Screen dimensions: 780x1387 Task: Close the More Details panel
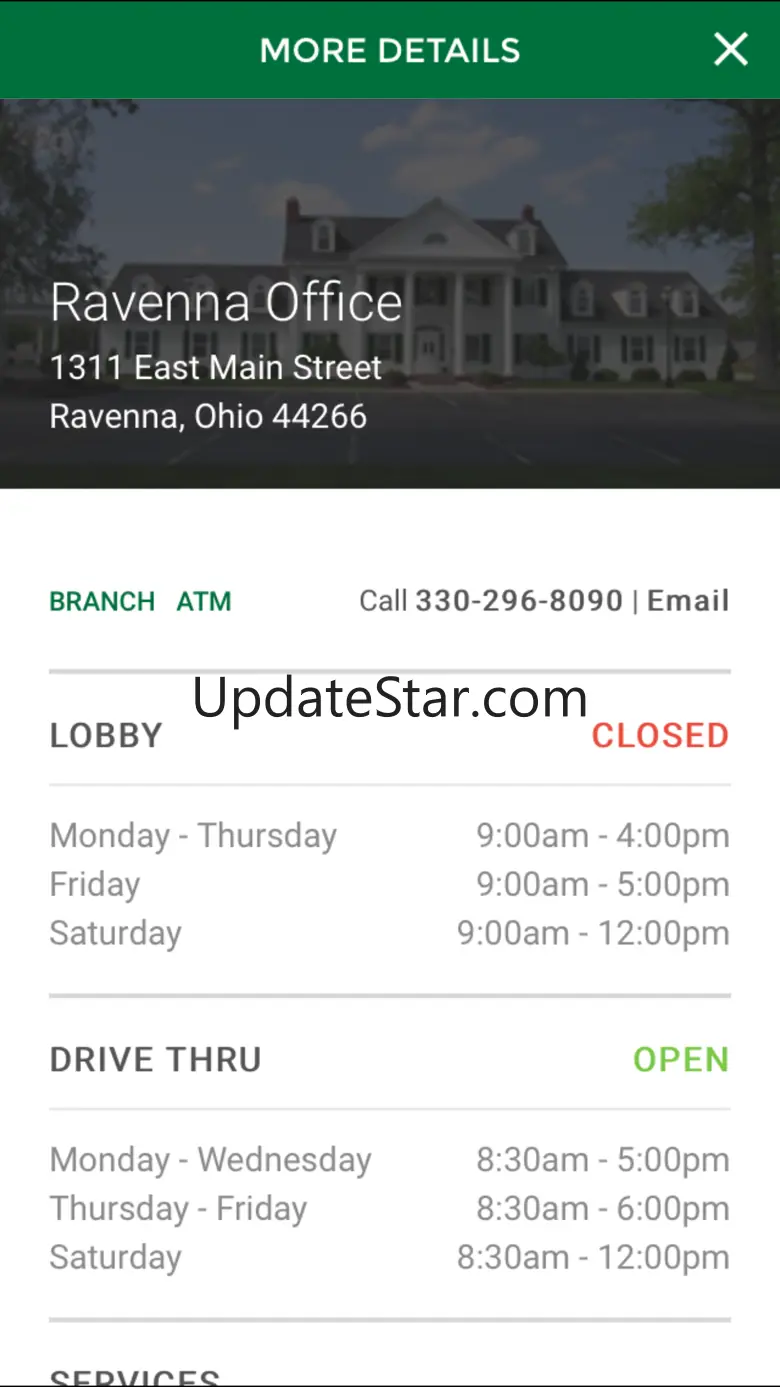pyautogui.click(x=730, y=49)
